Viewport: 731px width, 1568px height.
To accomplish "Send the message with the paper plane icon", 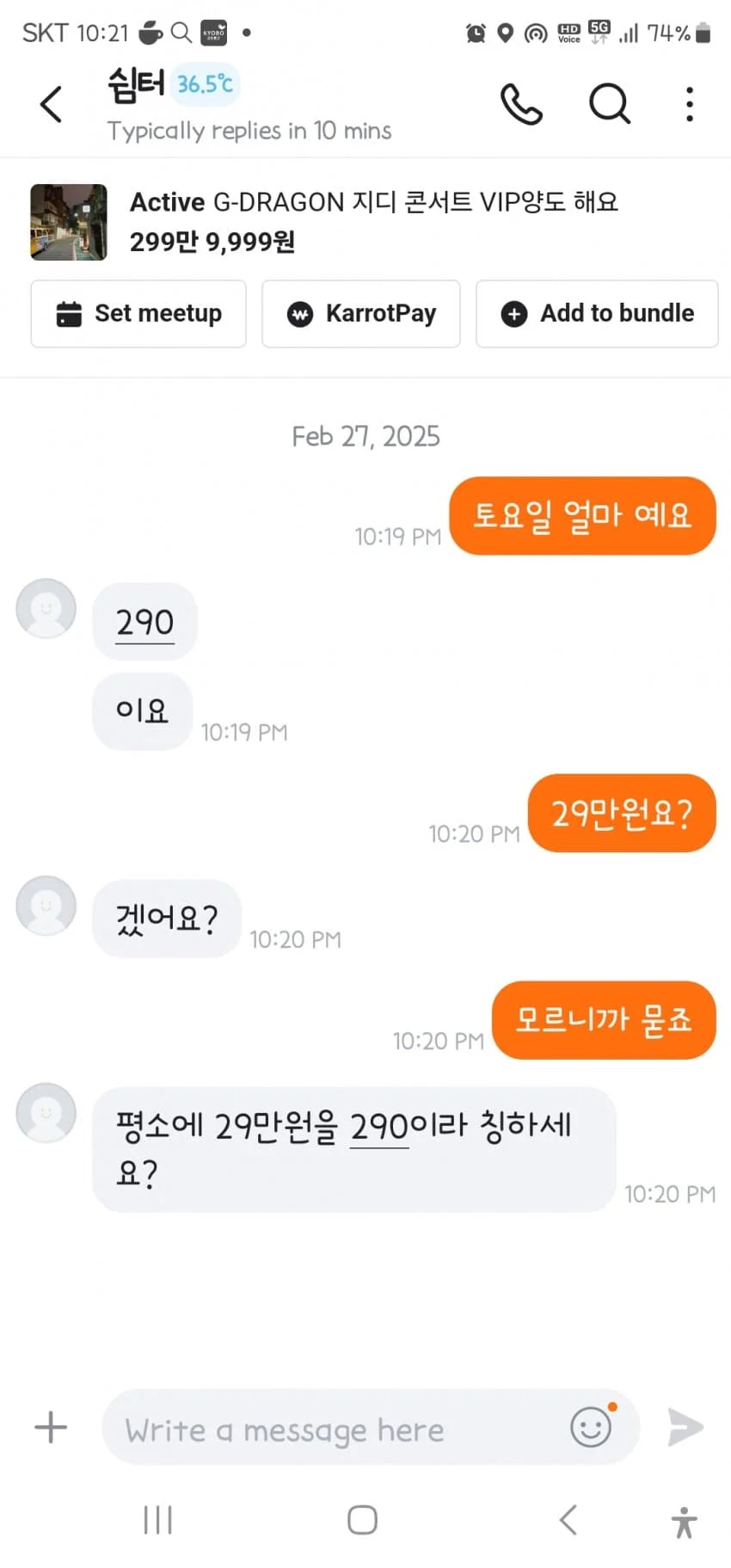I will coord(684,1427).
